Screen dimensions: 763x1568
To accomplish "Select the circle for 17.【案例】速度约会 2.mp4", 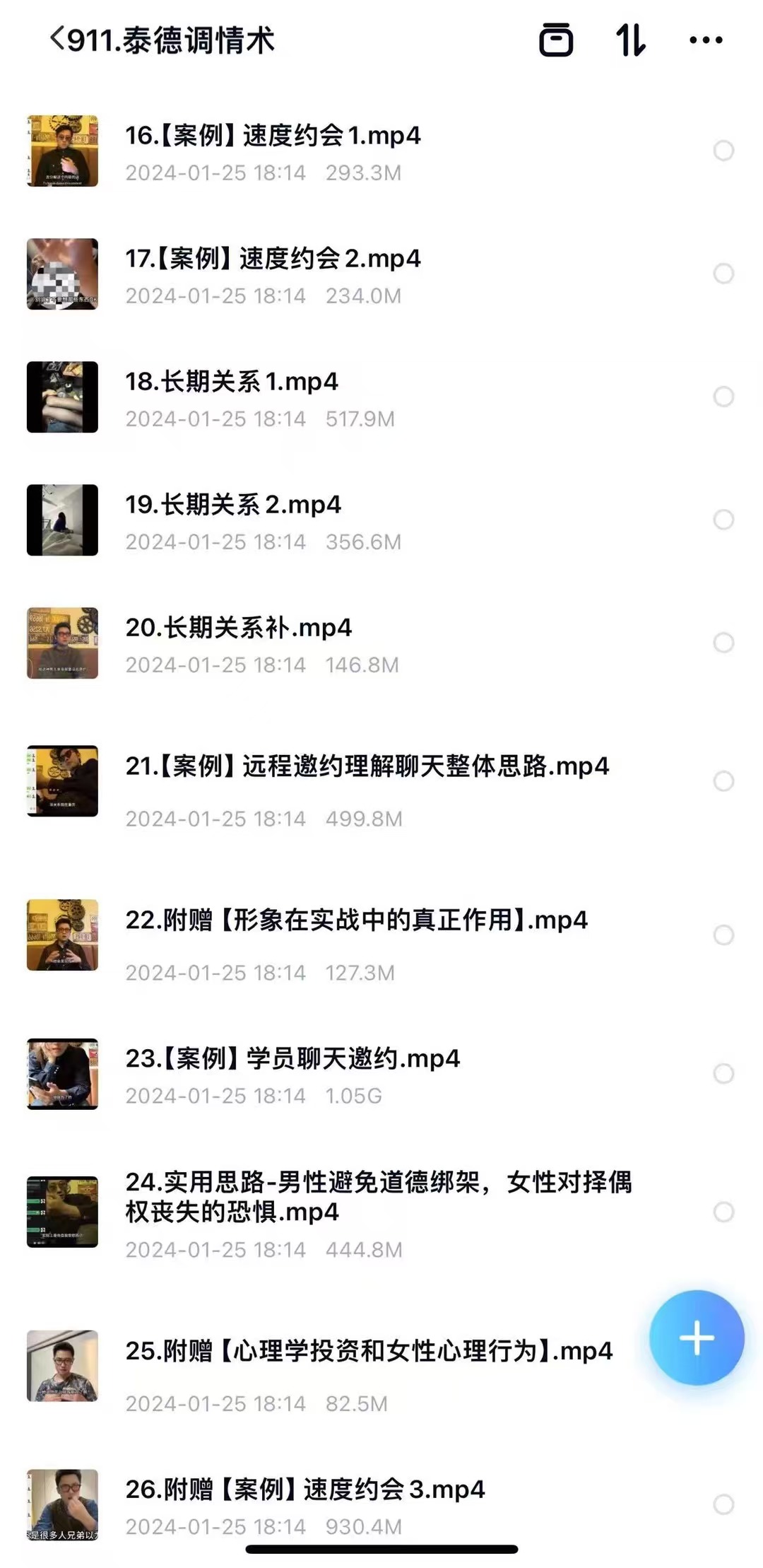I will click(723, 274).
